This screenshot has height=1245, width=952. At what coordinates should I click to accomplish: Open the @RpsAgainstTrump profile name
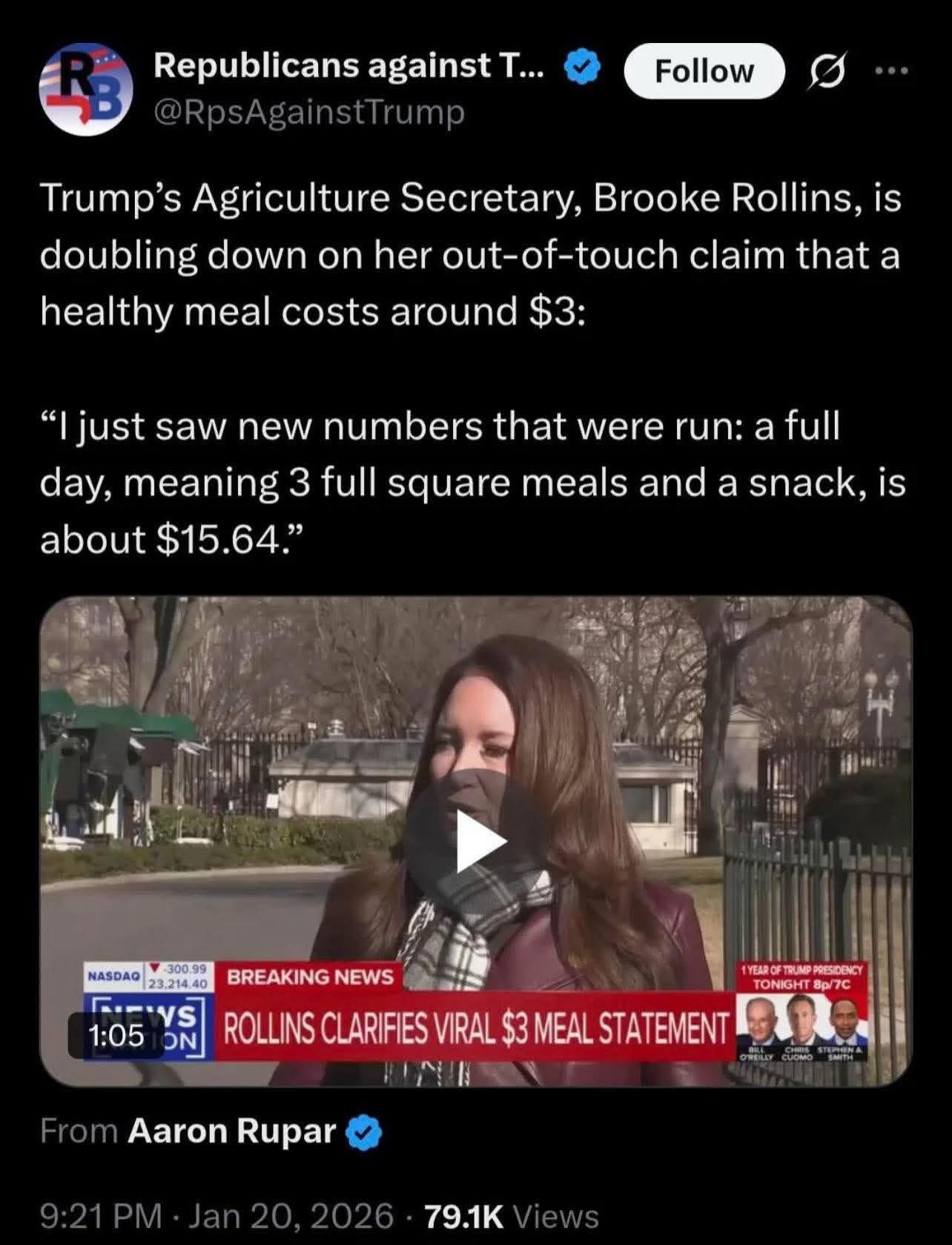pos(348,67)
